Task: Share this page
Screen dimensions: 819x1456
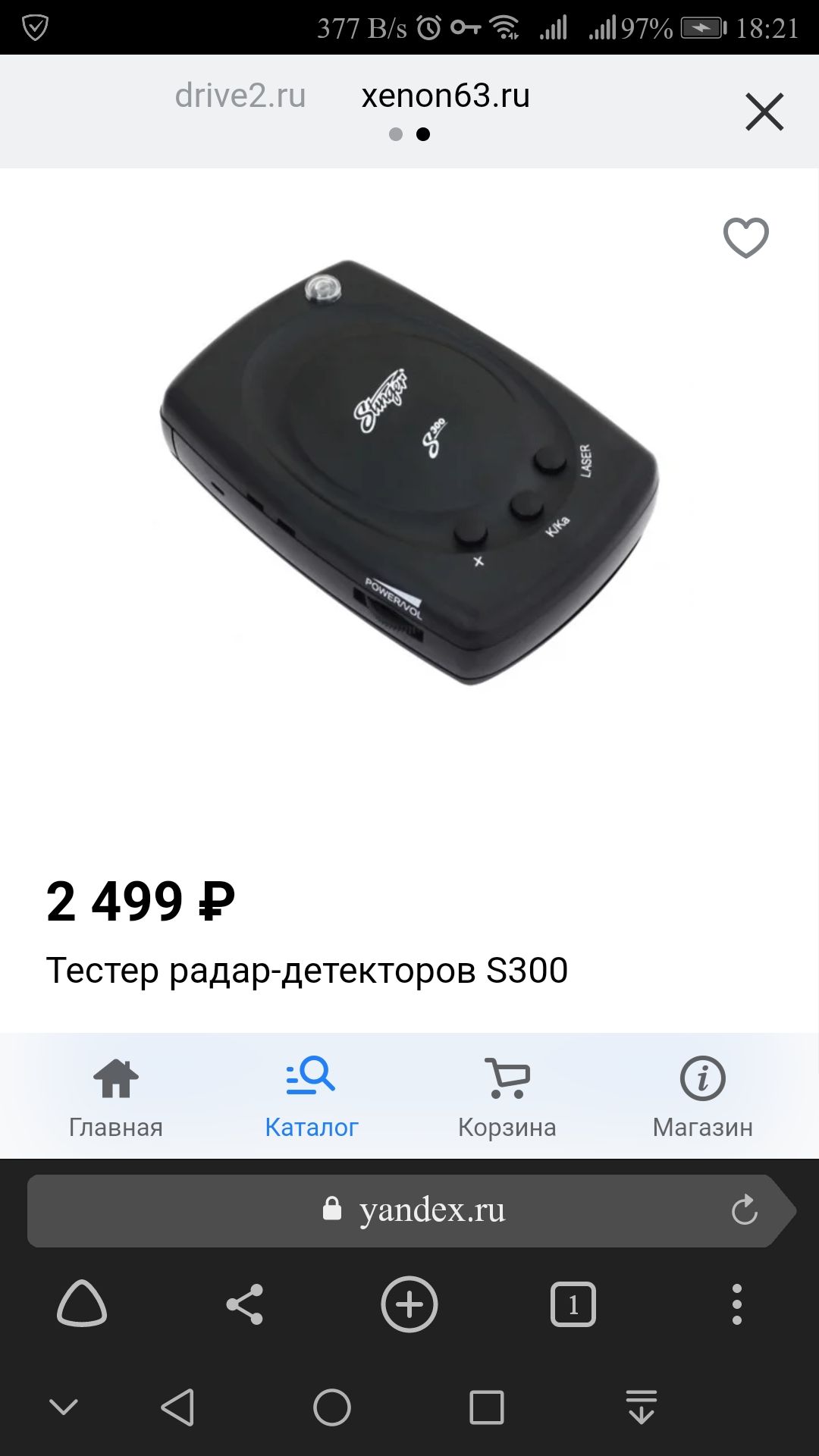Action: pos(245,1304)
